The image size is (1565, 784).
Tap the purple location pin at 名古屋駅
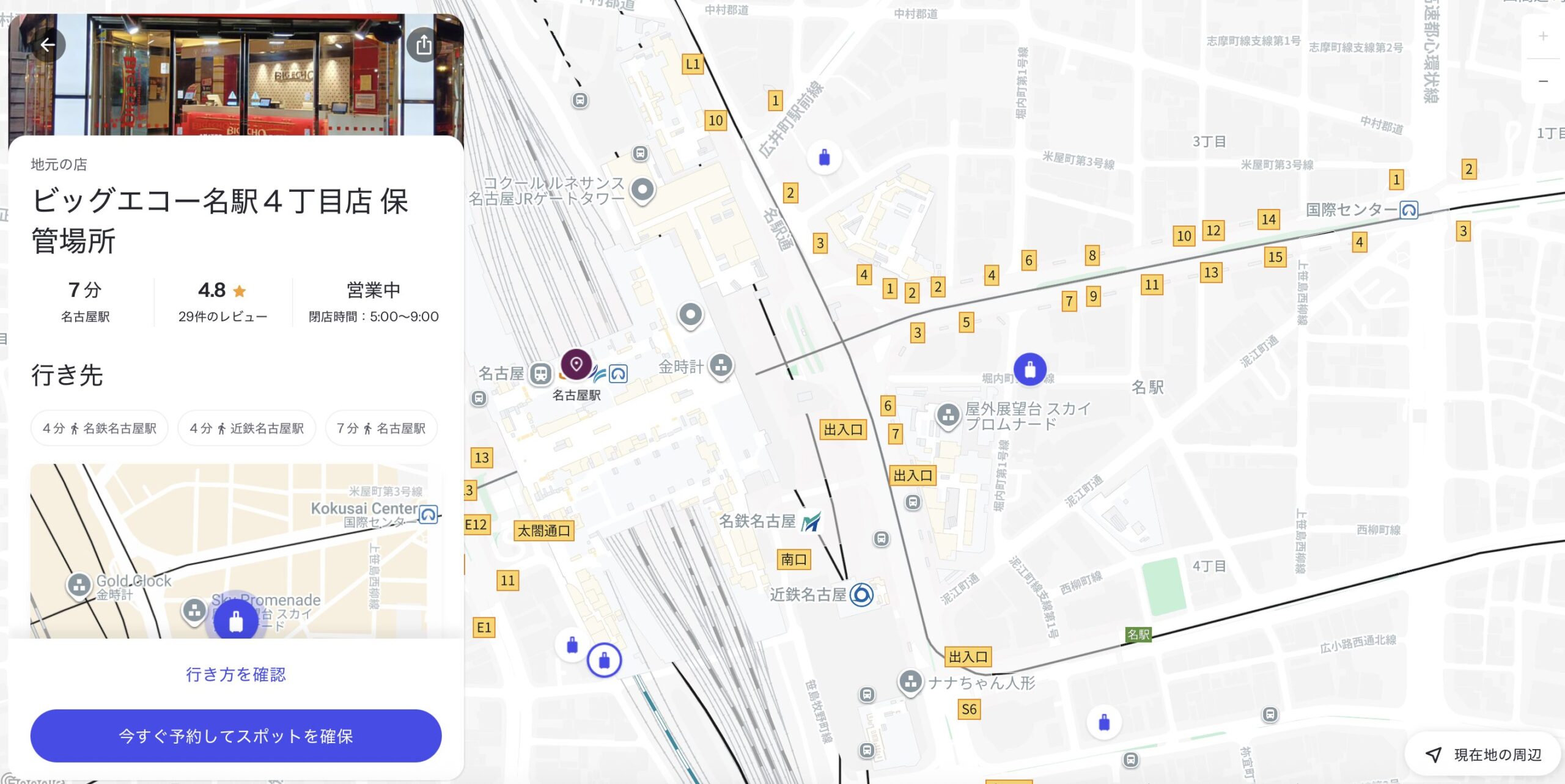click(576, 365)
